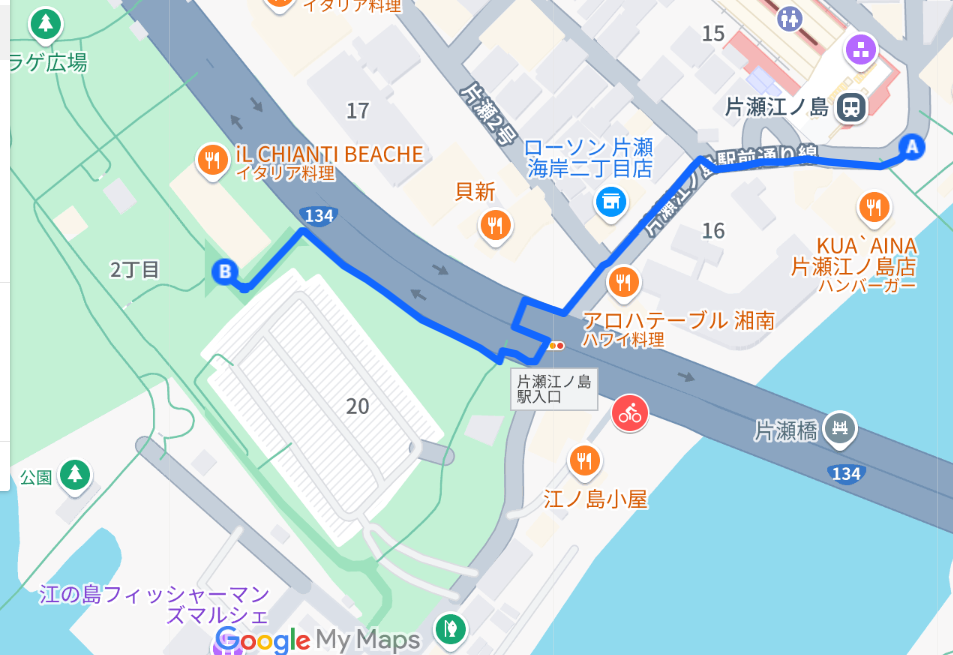The width and height of the screenshot is (953, 655).
Task: Tap route endpoint marker B
Action: click(x=225, y=271)
